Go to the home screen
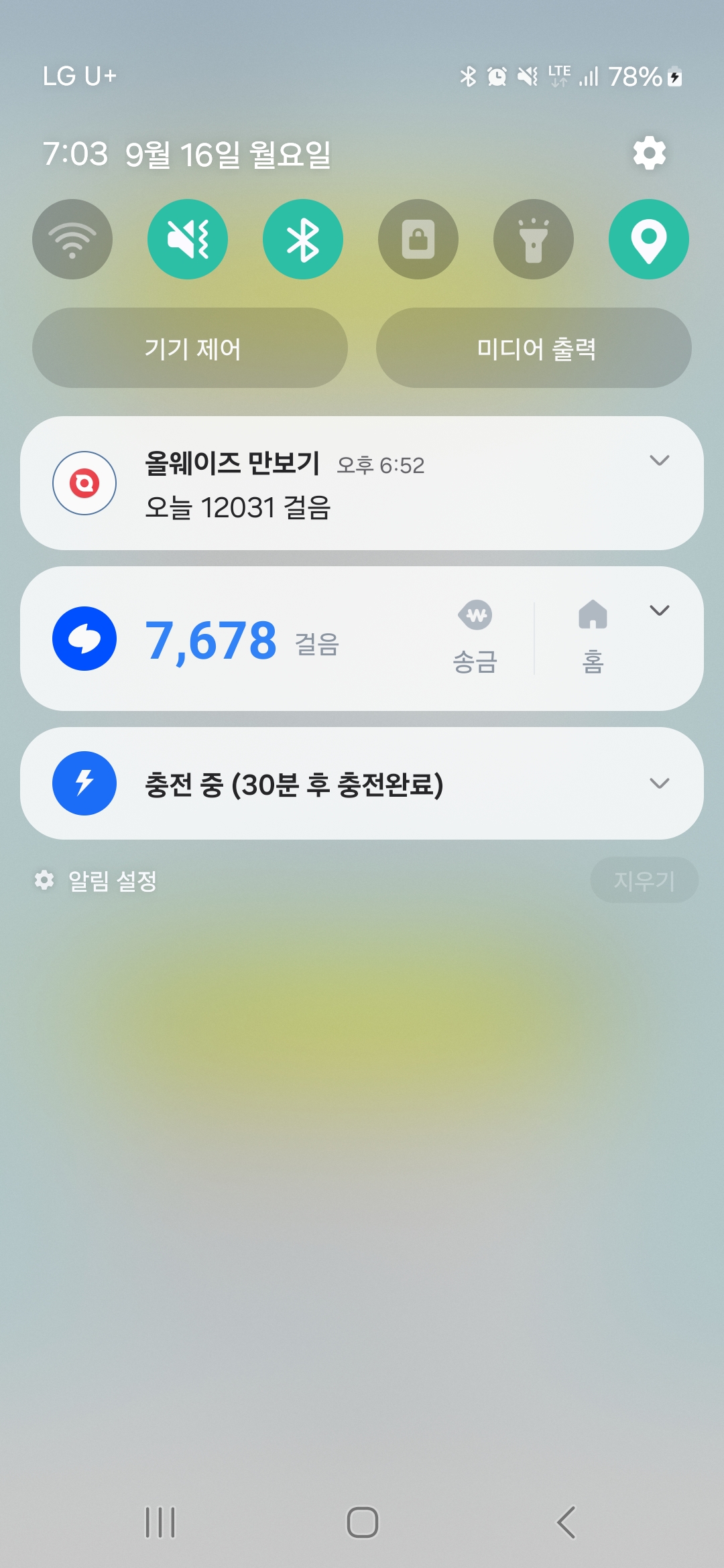This screenshot has height=1568, width=724. tap(362, 1522)
